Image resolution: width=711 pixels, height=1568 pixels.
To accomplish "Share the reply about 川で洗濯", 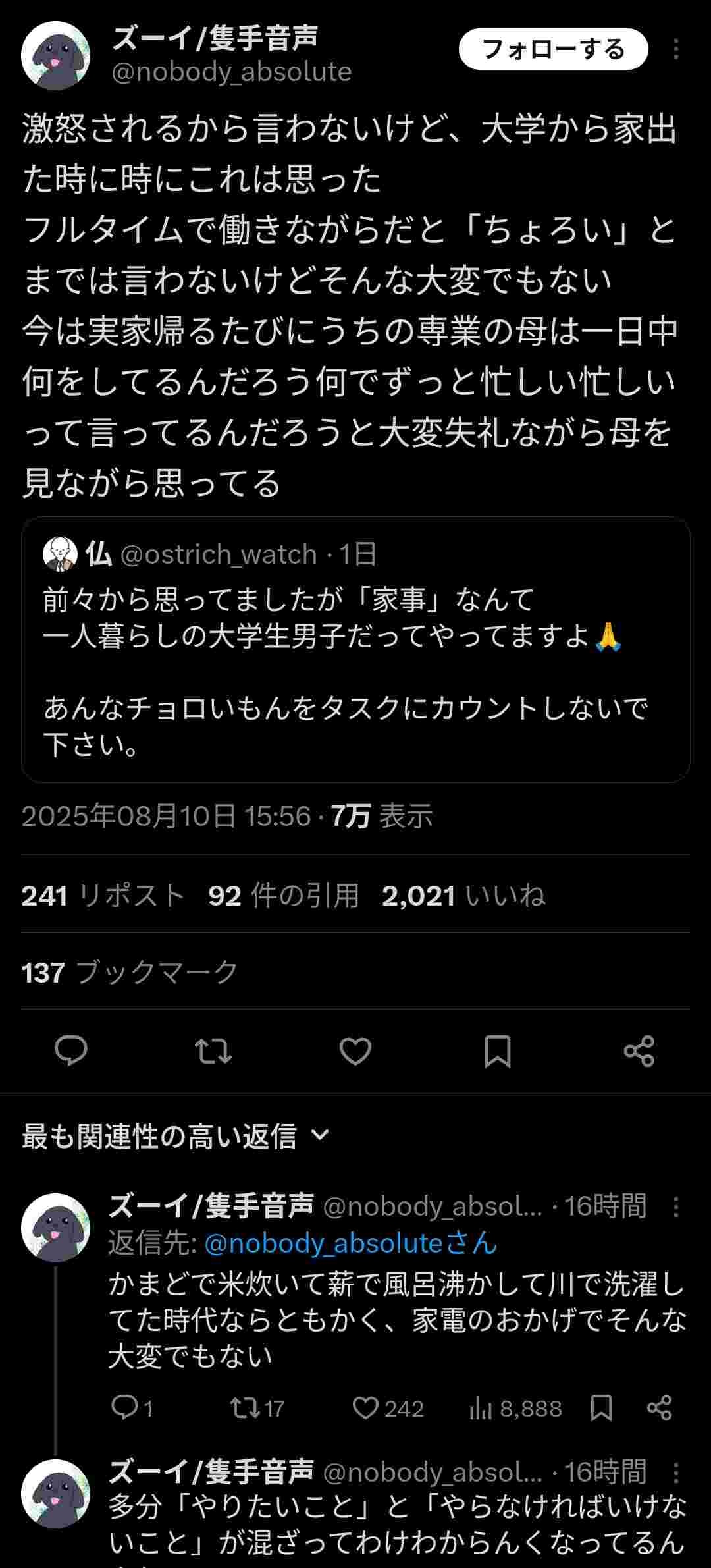I will [659, 1408].
